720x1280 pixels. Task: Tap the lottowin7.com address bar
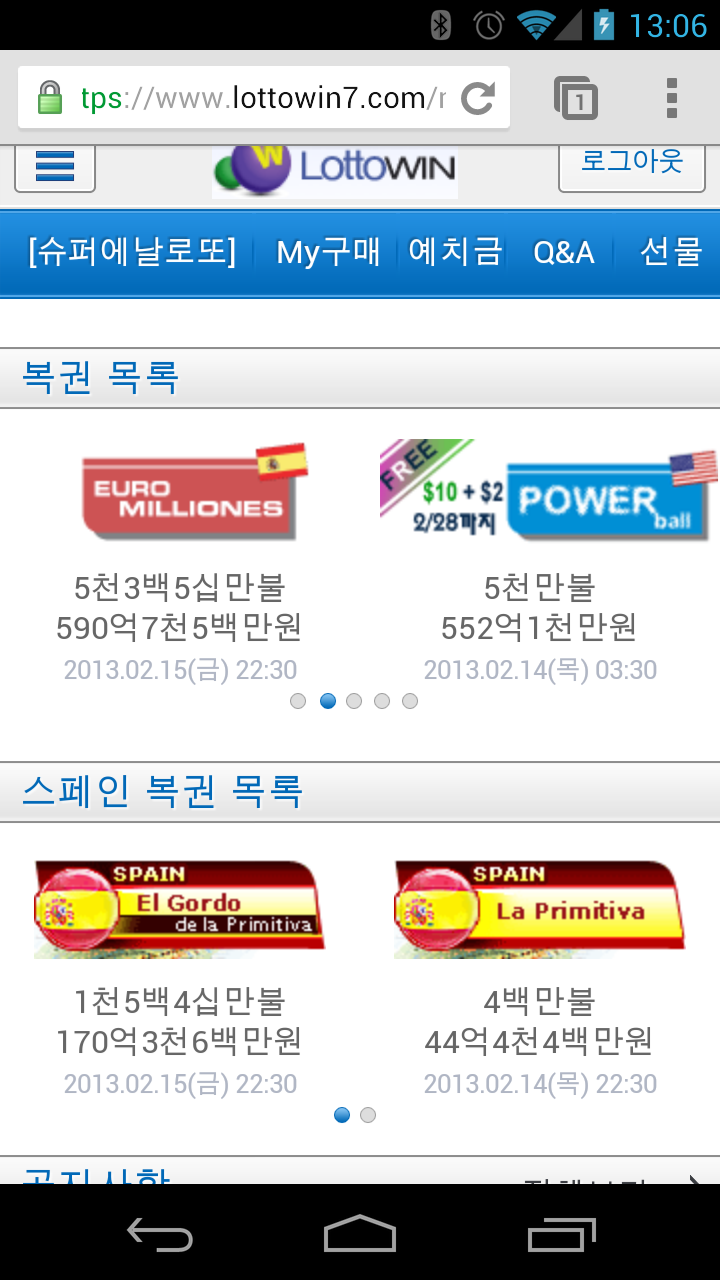260,98
